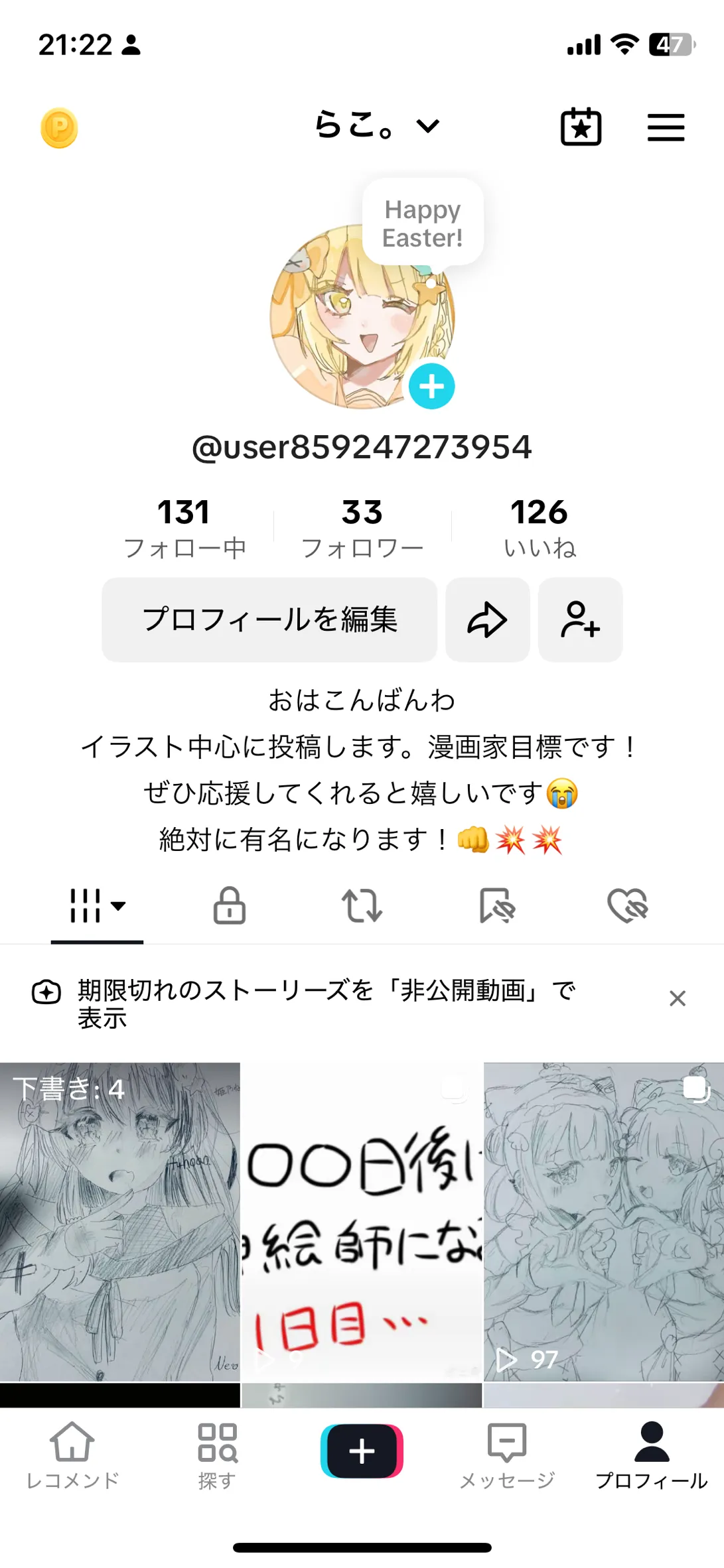
Task: Switch to the reposts tab
Action: click(362, 905)
